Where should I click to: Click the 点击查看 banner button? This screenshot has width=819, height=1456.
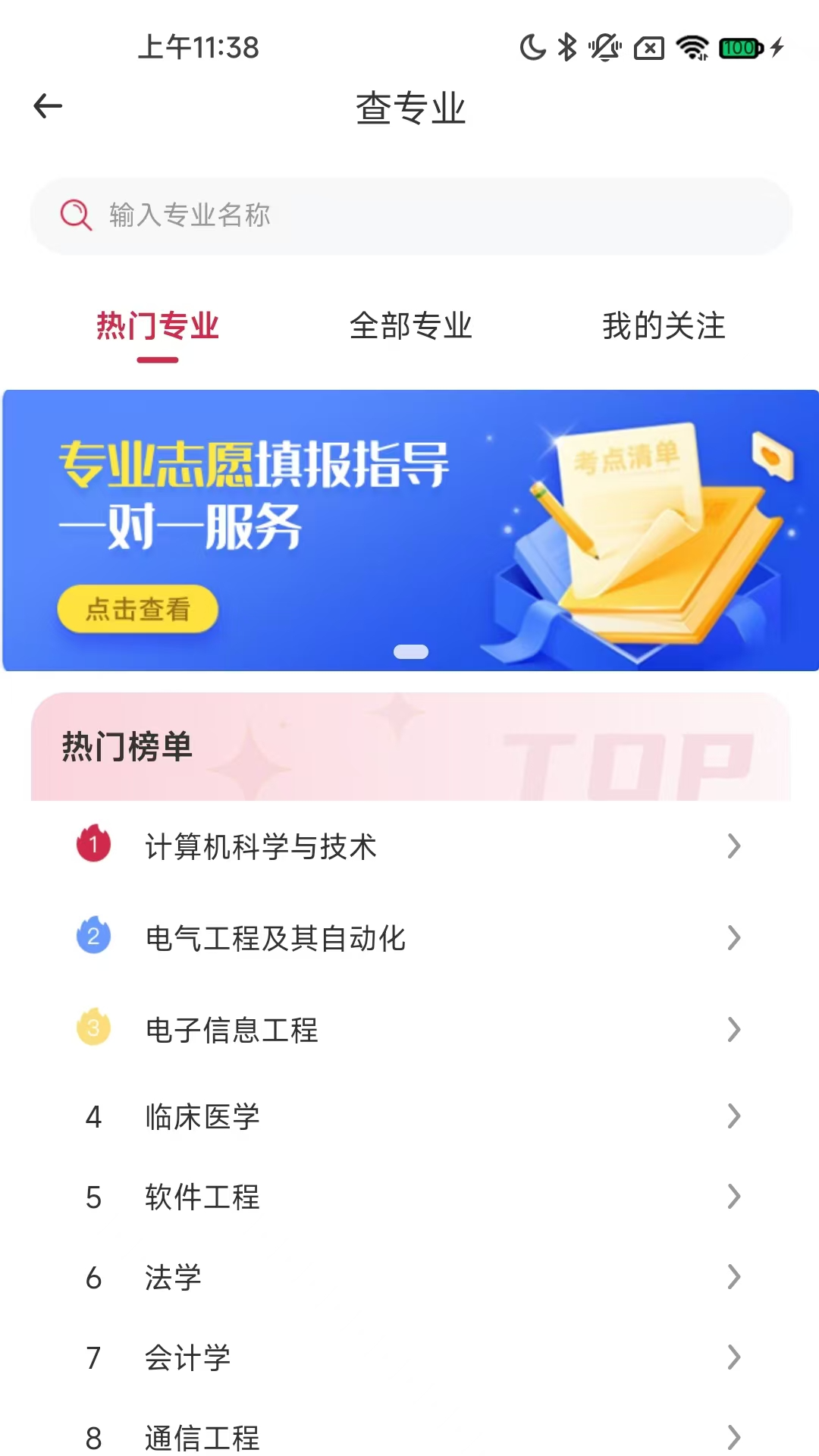pos(138,608)
